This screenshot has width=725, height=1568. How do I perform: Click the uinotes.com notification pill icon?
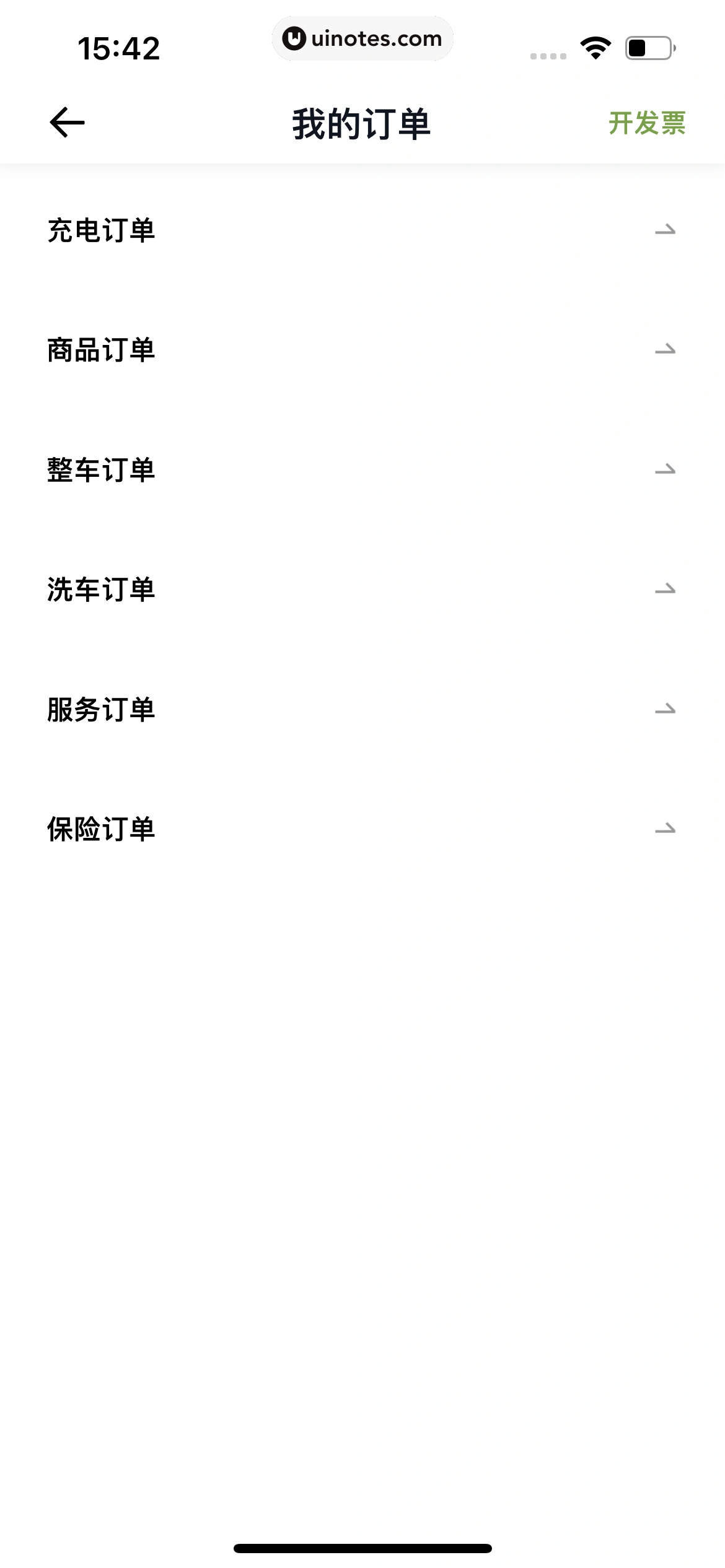[362, 38]
